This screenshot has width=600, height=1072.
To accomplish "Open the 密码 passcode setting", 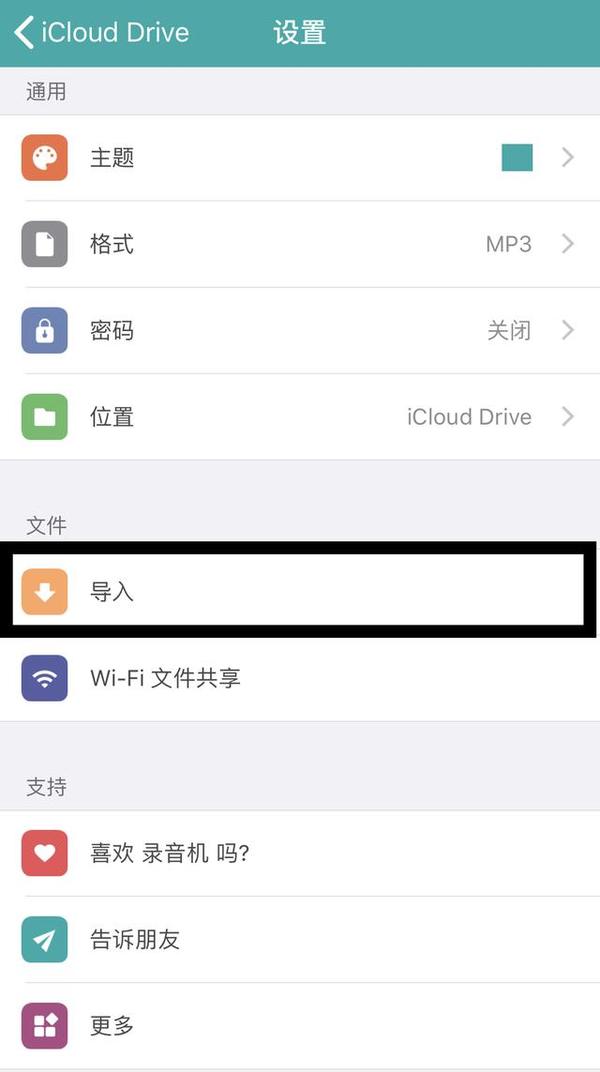I will coord(300,331).
